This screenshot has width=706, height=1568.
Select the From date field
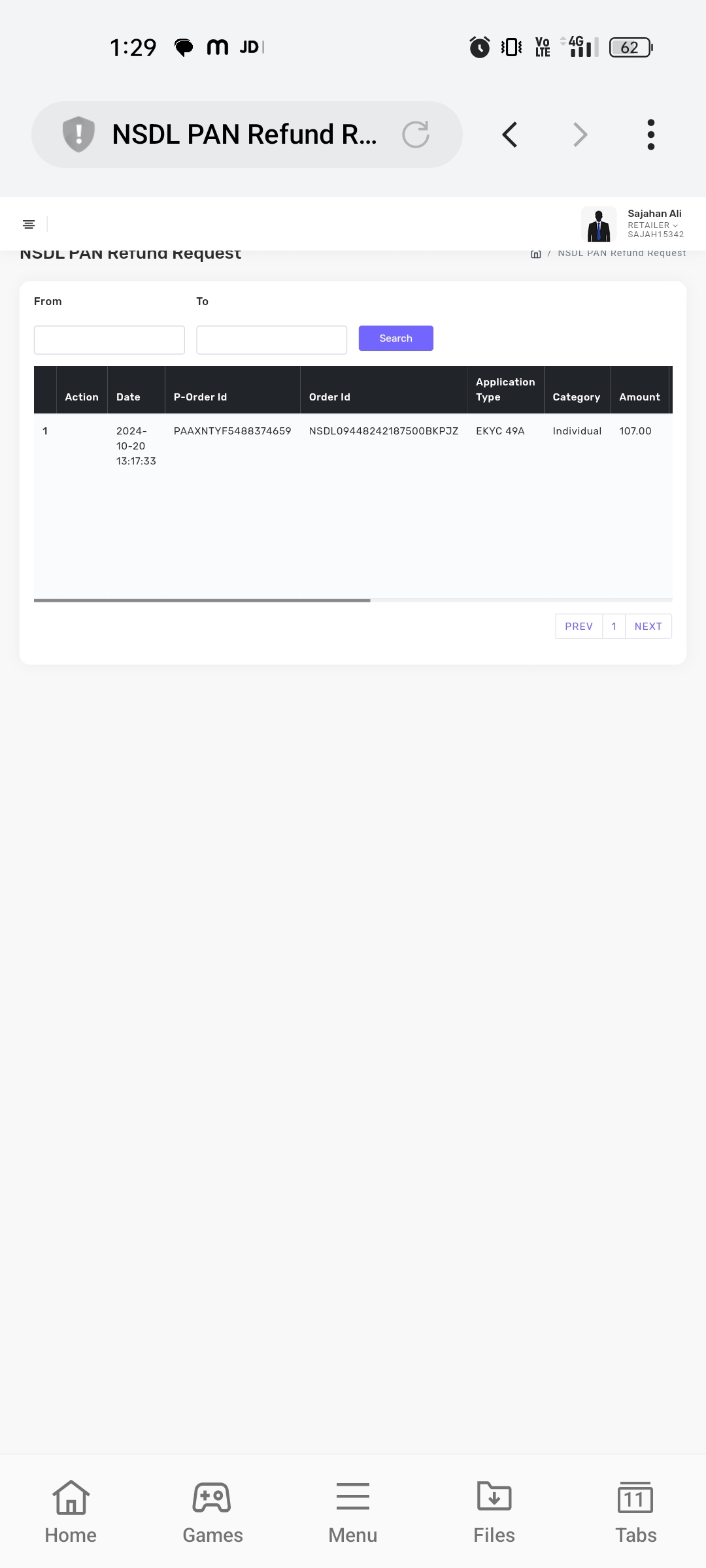coord(109,340)
